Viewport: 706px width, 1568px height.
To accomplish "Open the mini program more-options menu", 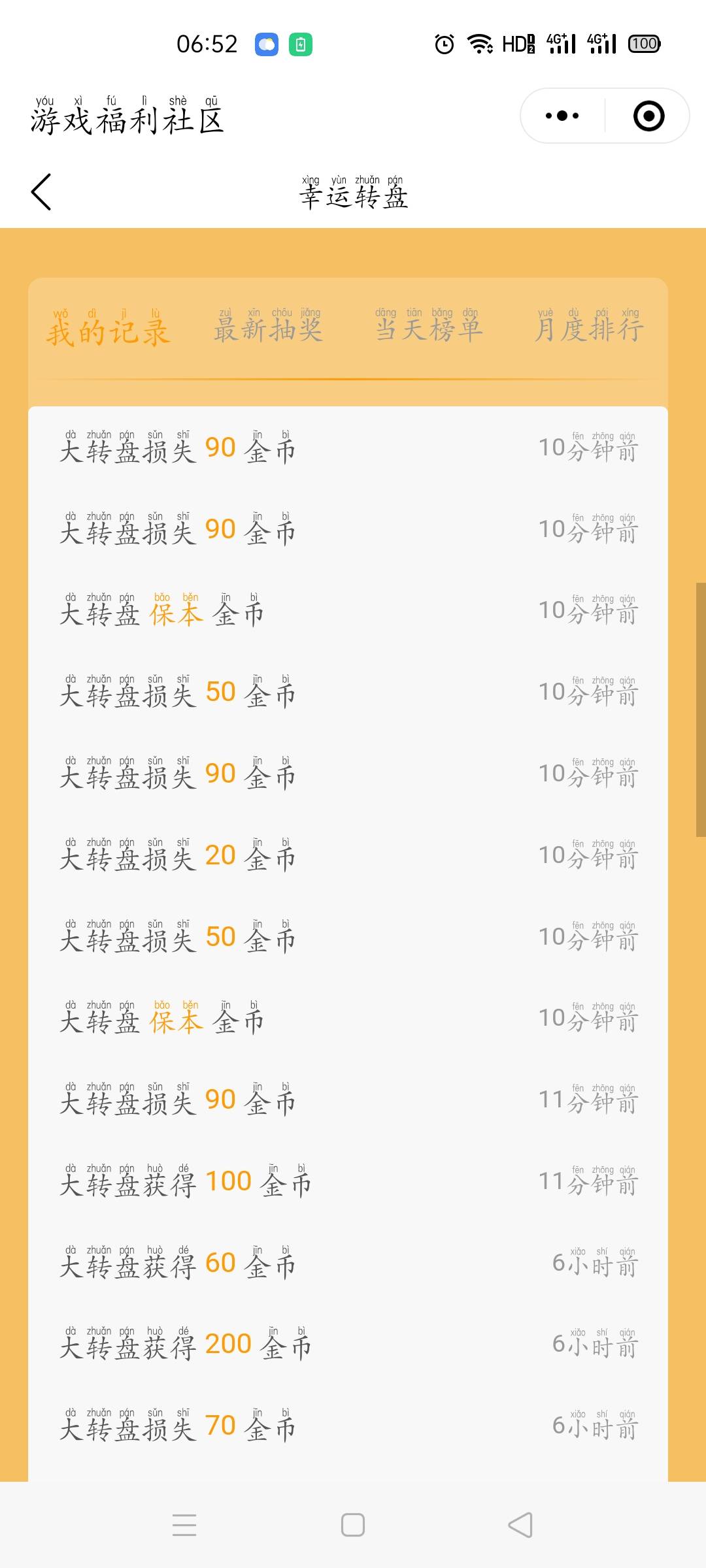I will click(562, 116).
